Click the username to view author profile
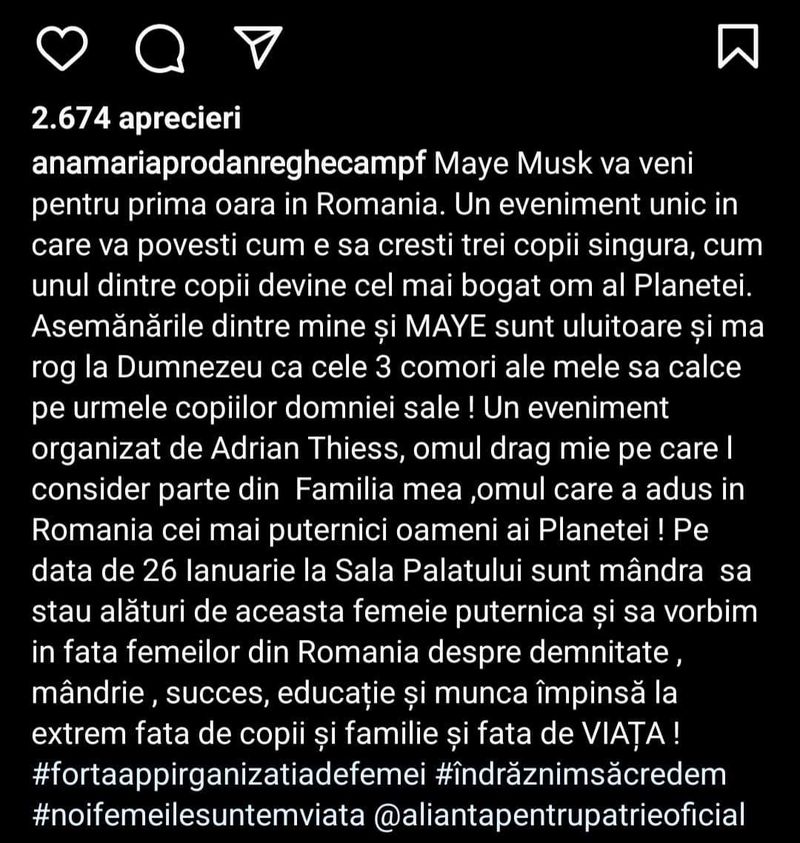The width and height of the screenshot is (800, 843). [x=222, y=160]
